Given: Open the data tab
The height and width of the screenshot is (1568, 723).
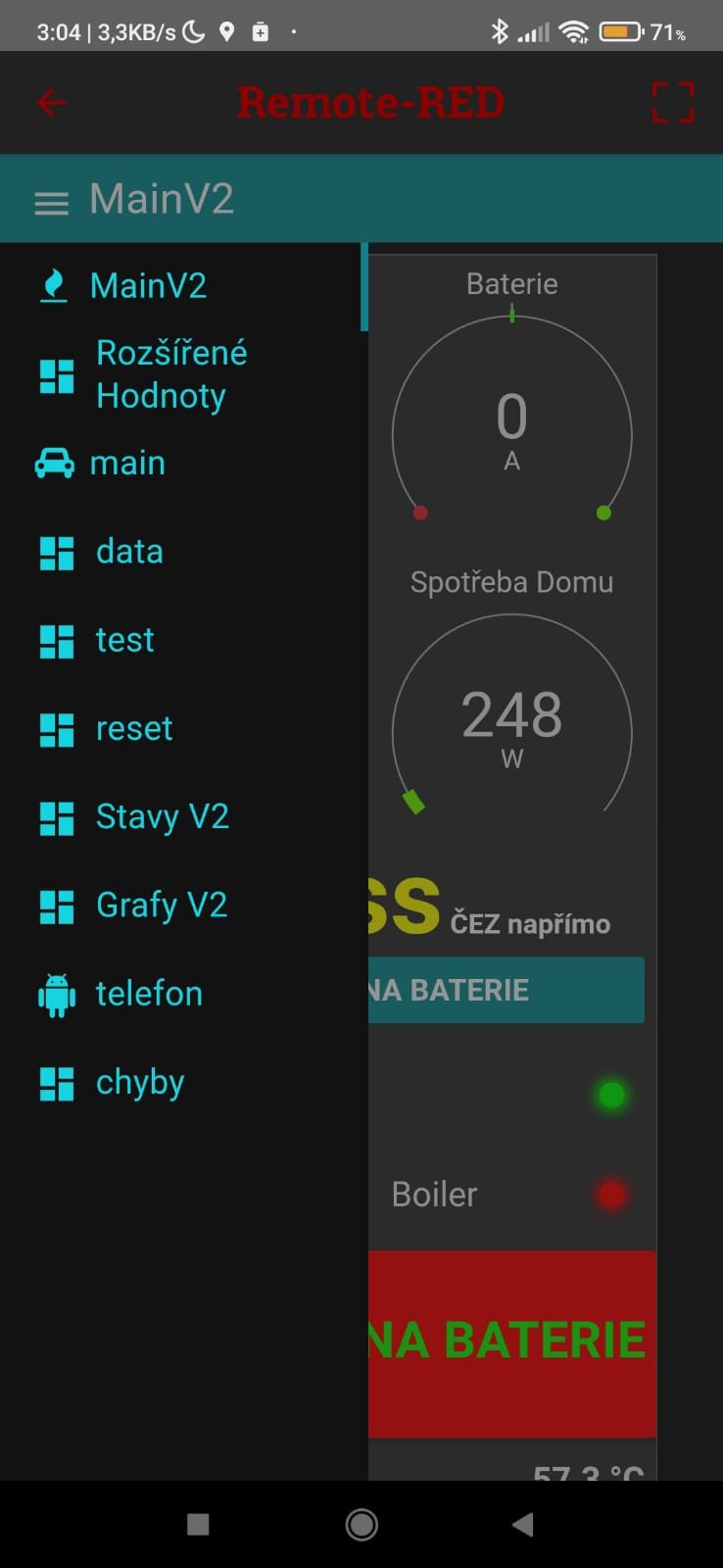Looking at the screenshot, I should [129, 552].
